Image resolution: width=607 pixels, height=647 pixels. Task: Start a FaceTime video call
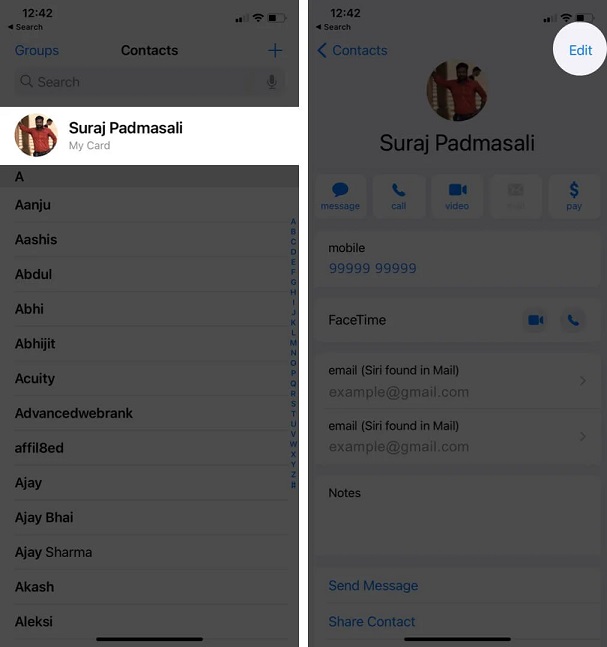(536, 320)
